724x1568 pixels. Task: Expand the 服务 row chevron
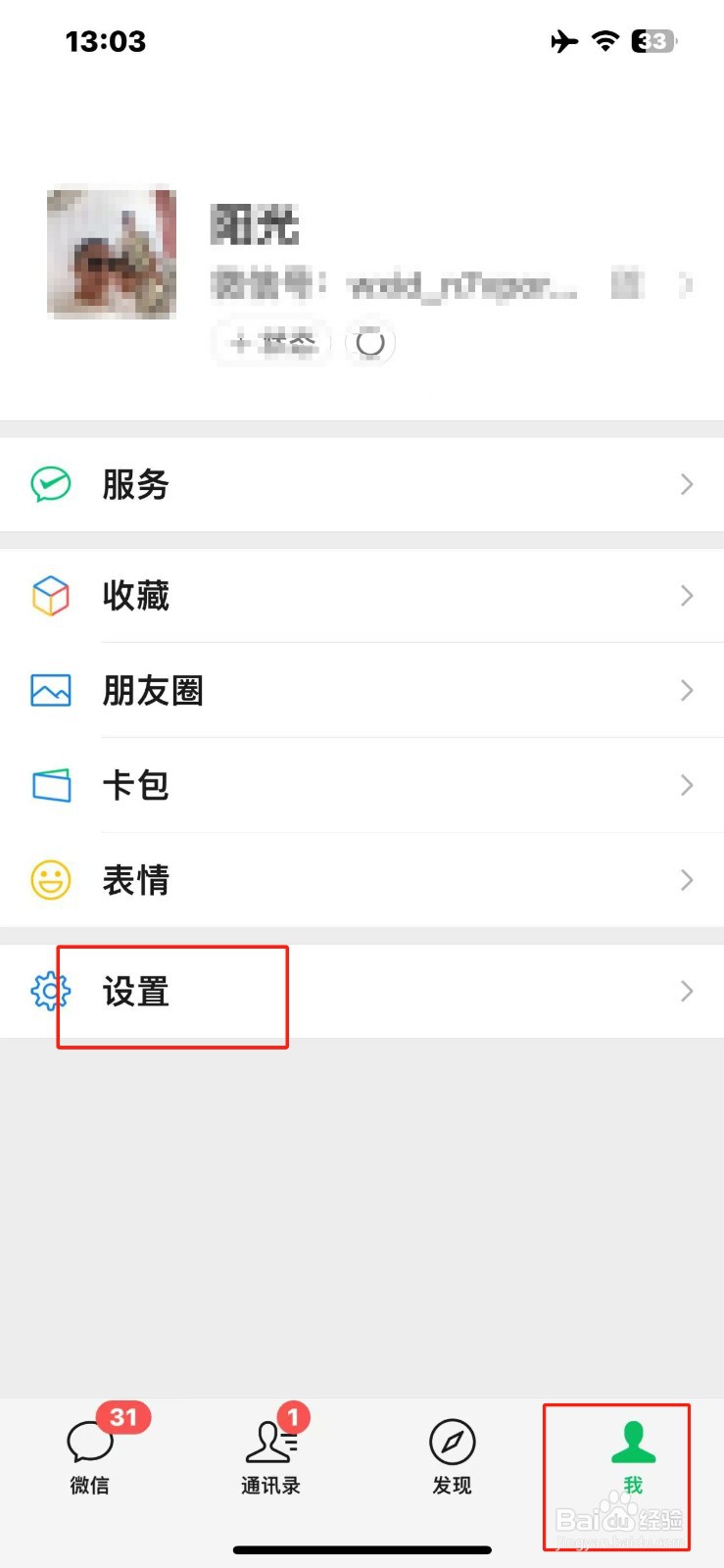(x=686, y=484)
